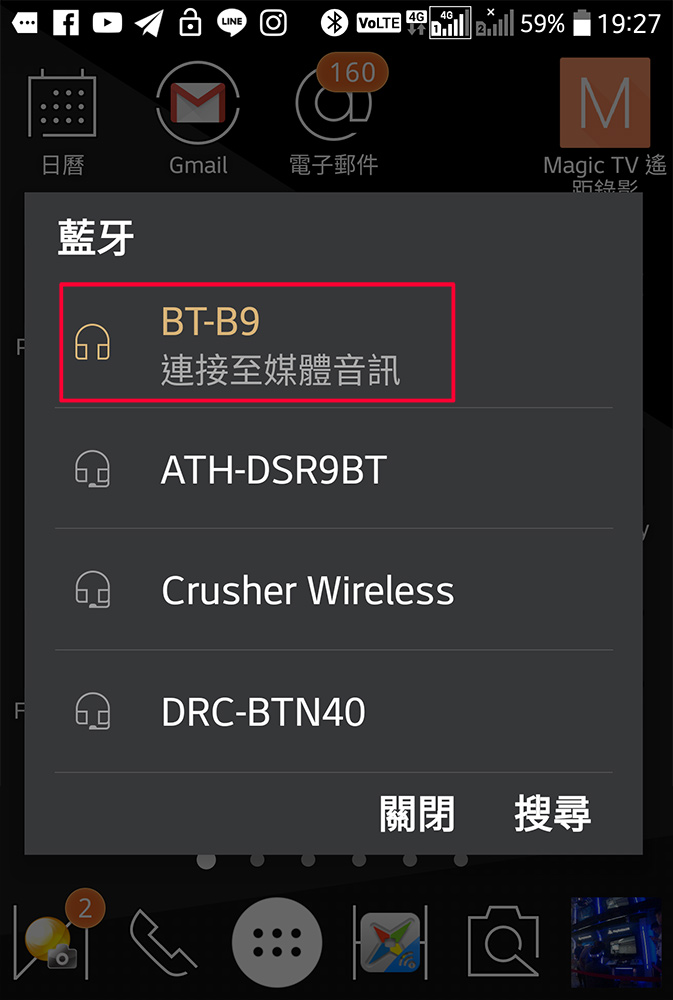The image size is (673, 1000).
Task: Launch Magic TV app
Action: (x=604, y=115)
